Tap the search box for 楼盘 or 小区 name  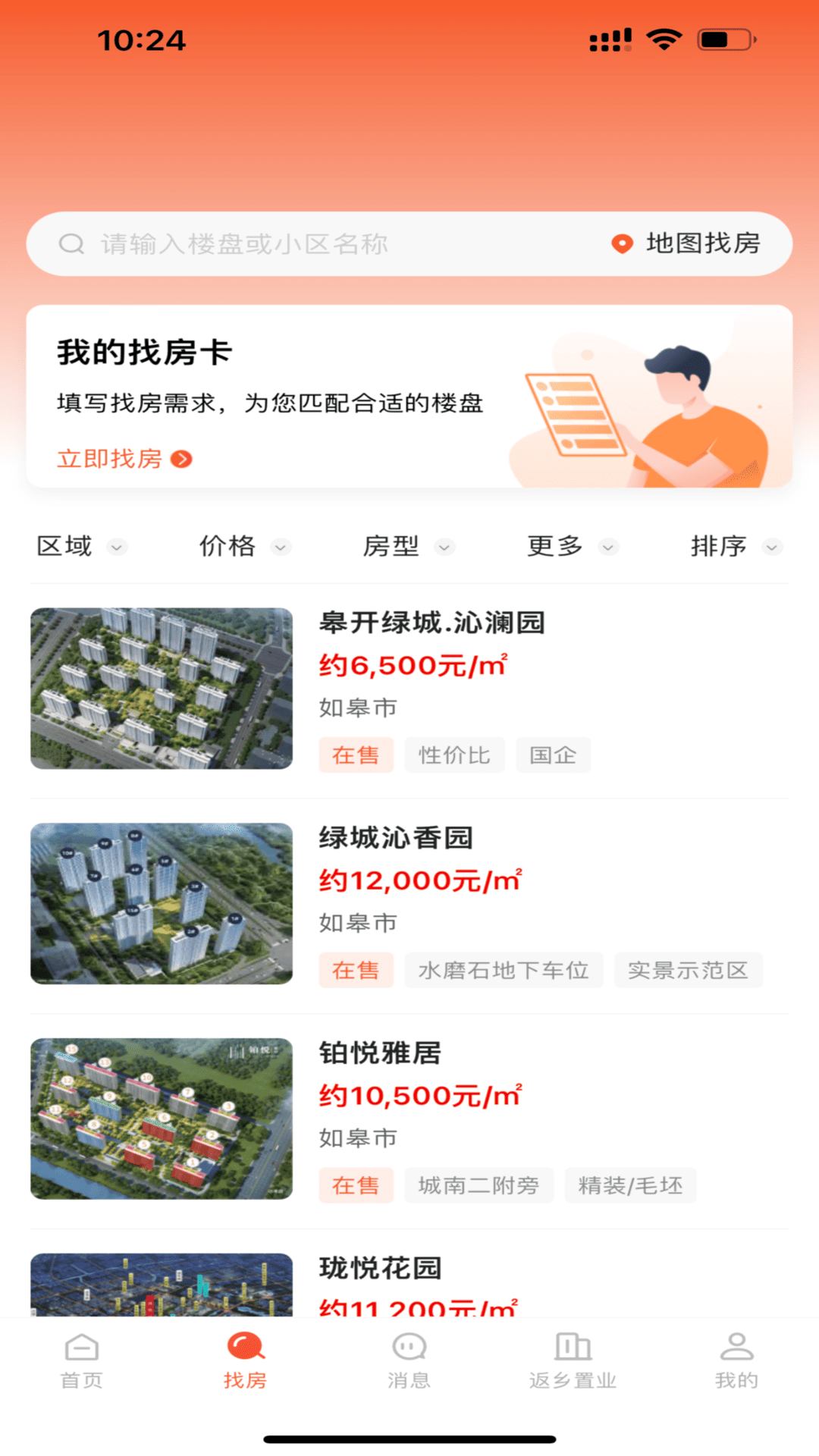[x=303, y=244]
